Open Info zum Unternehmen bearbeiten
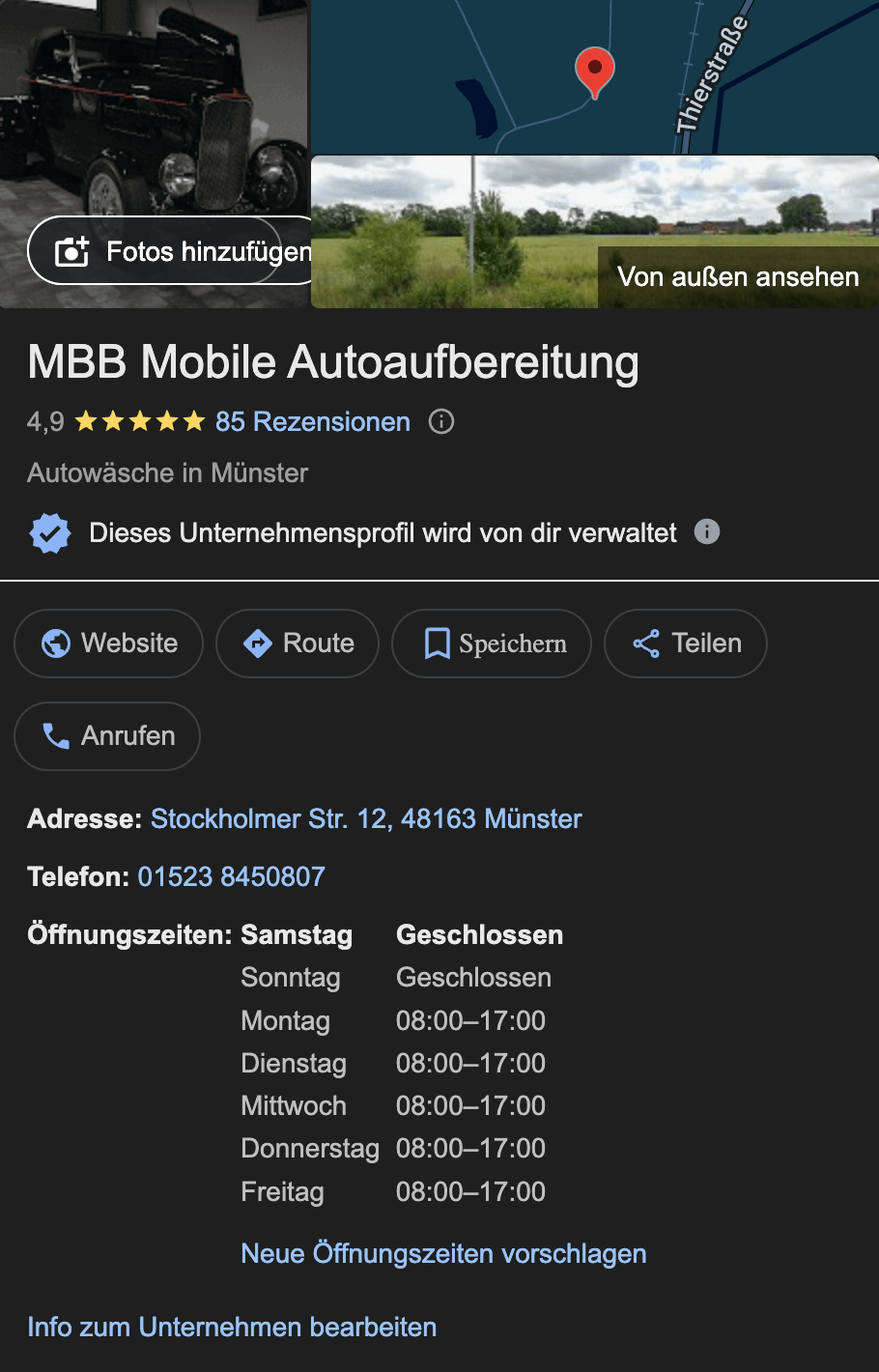 click(x=232, y=1327)
